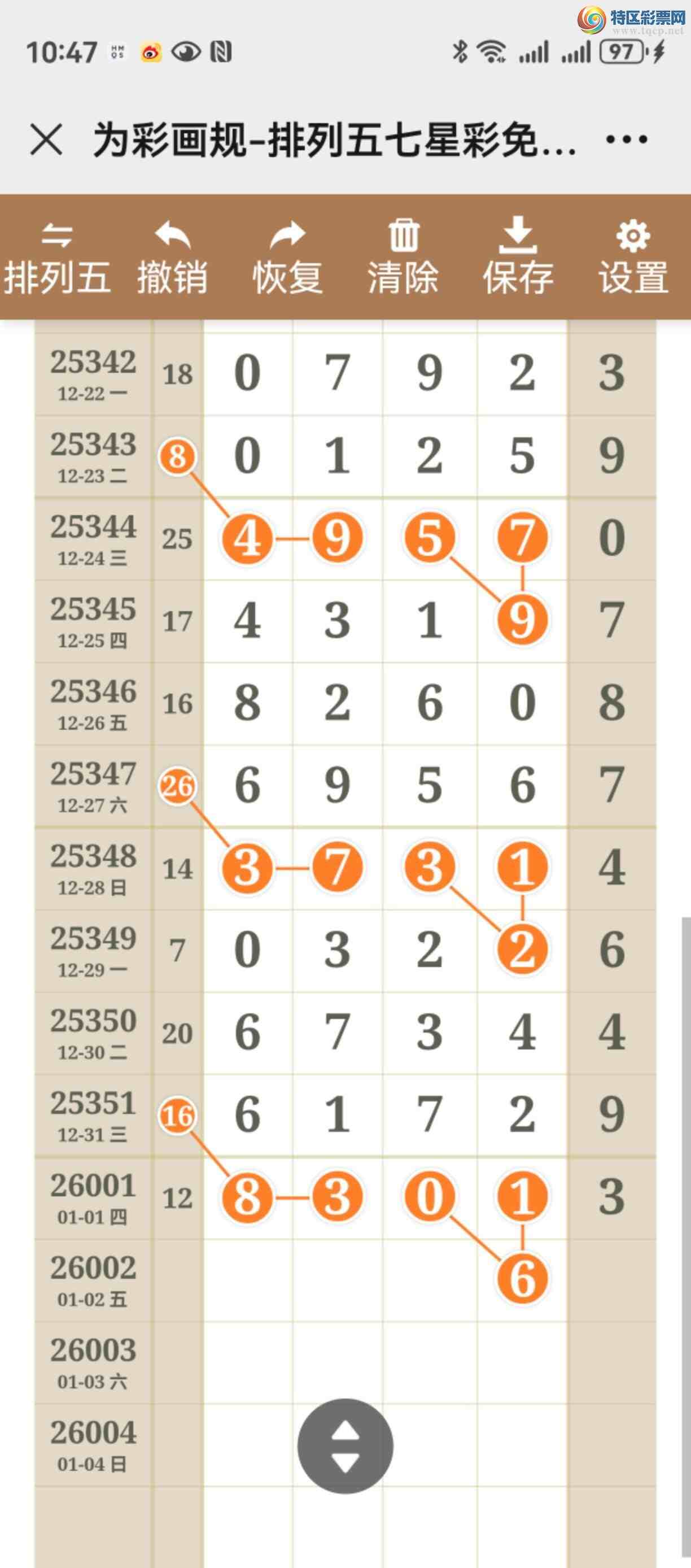Clear all markings with 清除

(x=403, y=258)
